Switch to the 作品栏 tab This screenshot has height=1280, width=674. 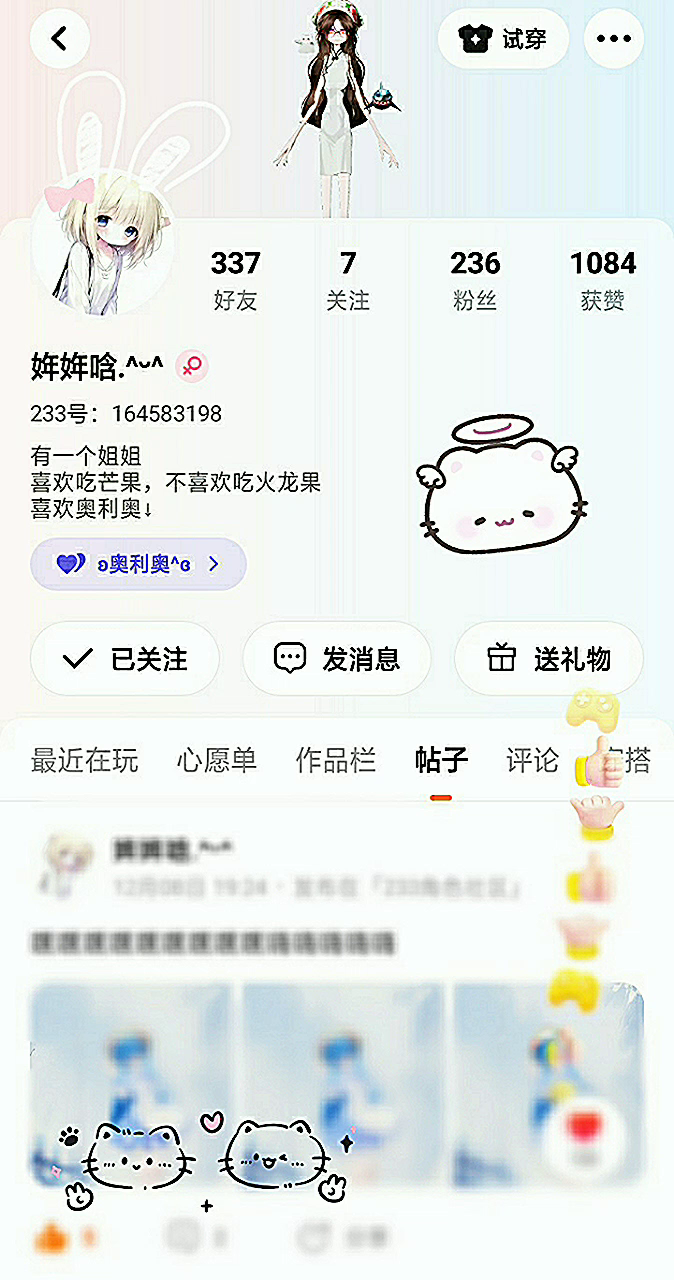[x=336, y=761]
